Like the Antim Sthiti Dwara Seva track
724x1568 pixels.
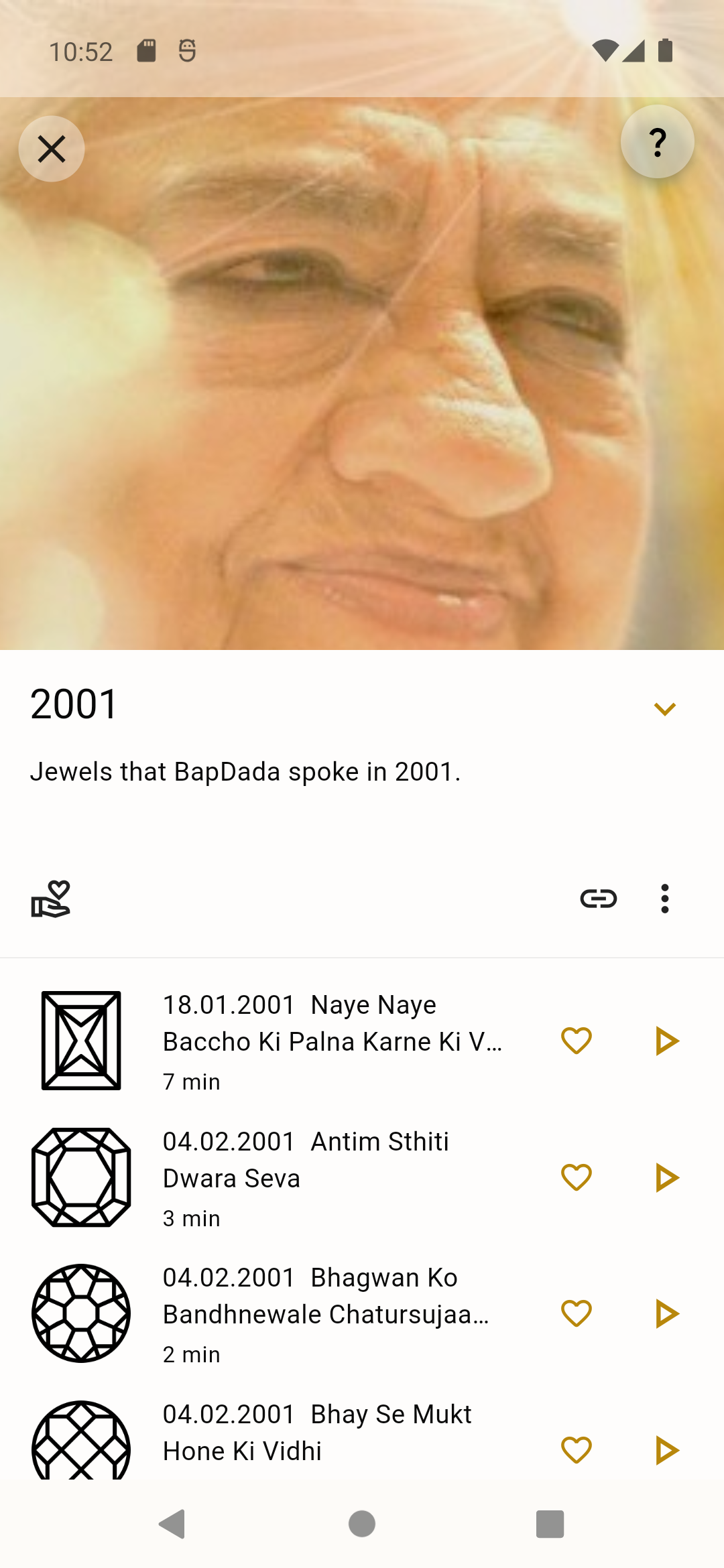[x=577, y=1177]
